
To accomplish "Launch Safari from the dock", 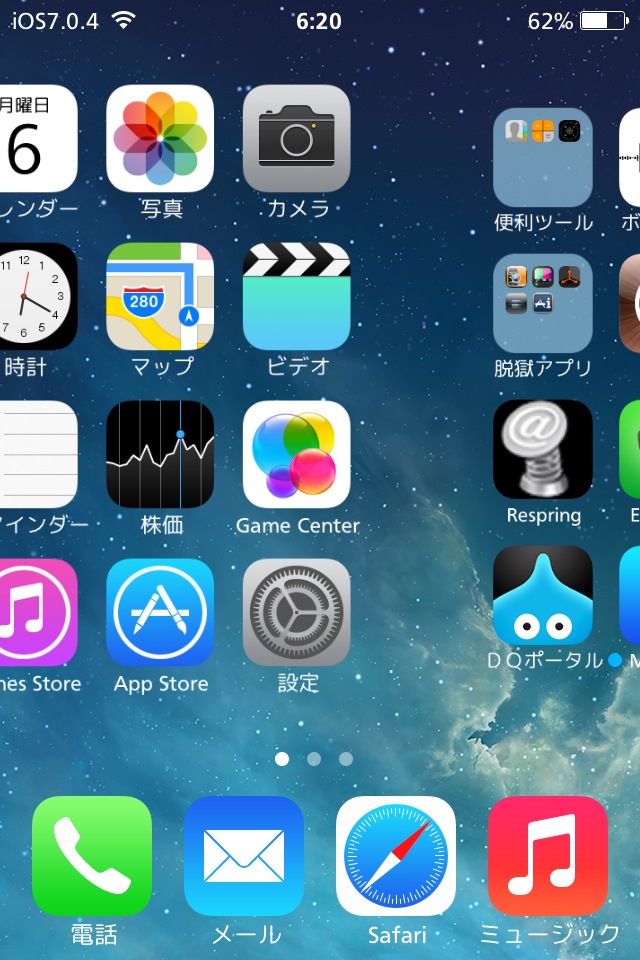I will tap(396, 856).
